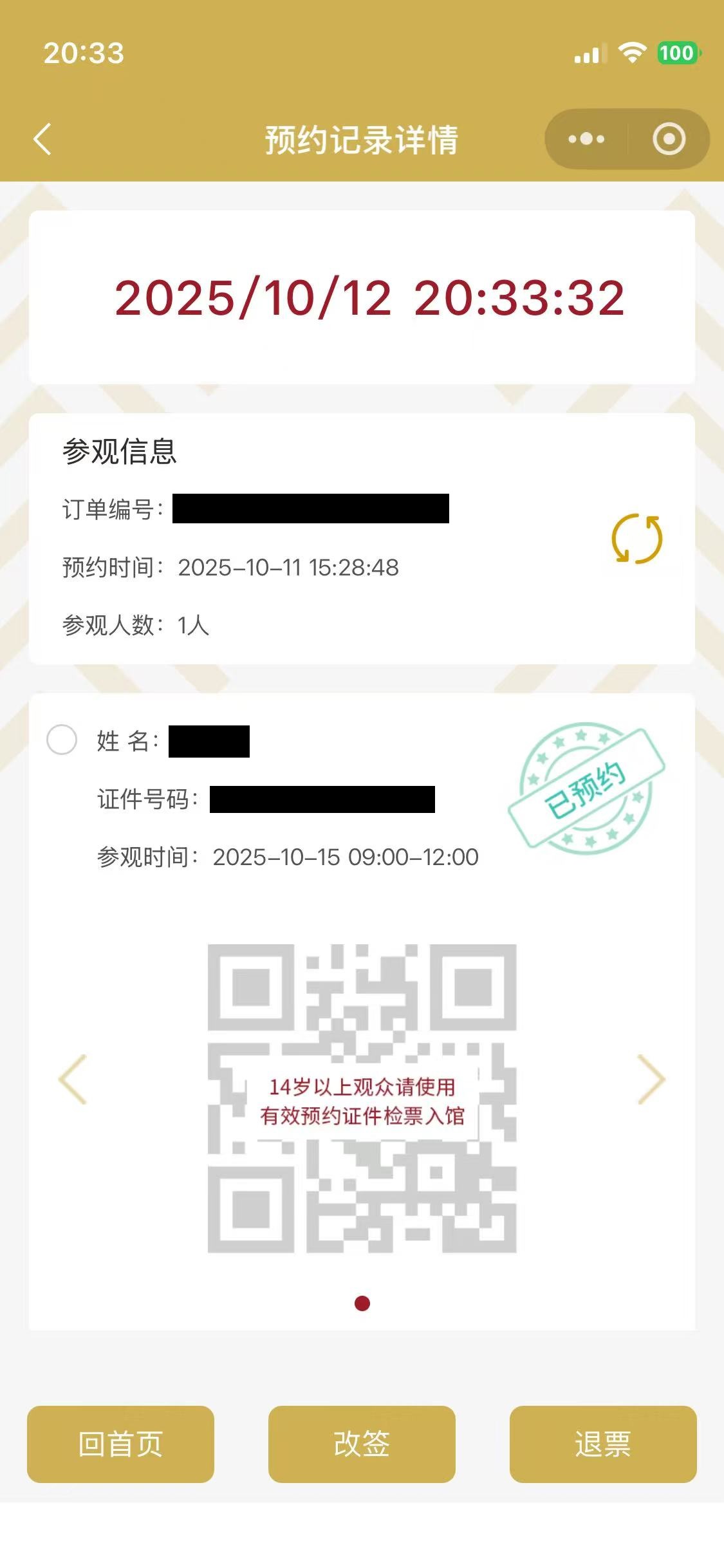This screenshot has height=1568, width=724.
Task: Go back from 预约记录详情
Action: point(42,139)
